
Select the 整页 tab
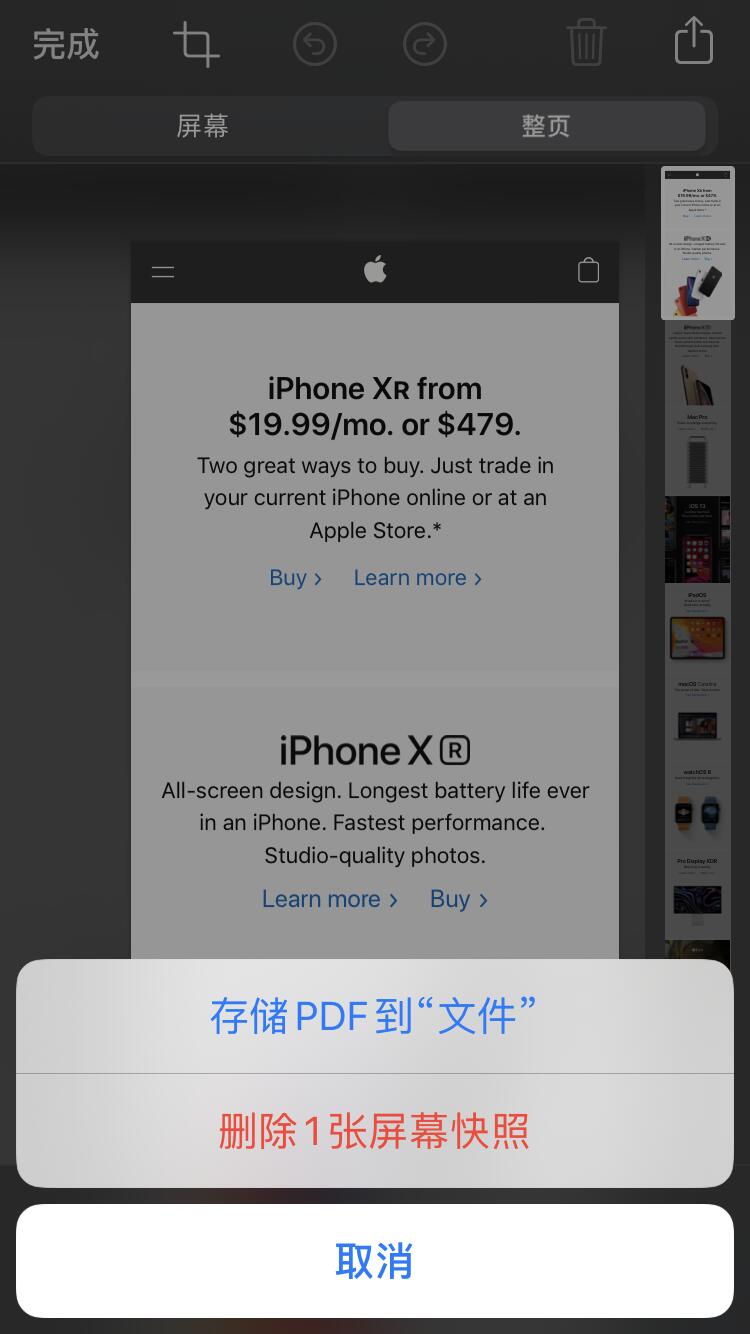tap(546, 126)
